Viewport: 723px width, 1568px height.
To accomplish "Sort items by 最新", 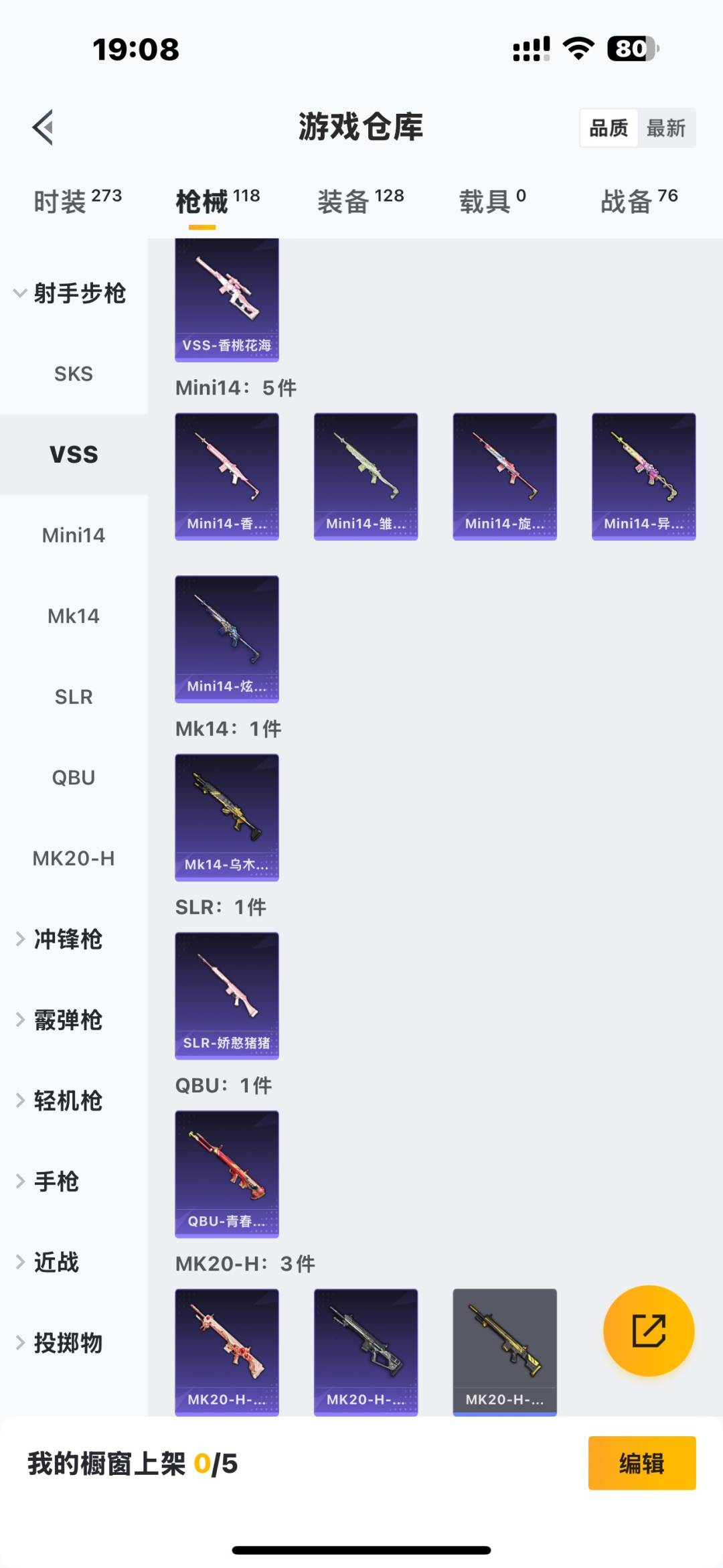I will pos(665,128).
